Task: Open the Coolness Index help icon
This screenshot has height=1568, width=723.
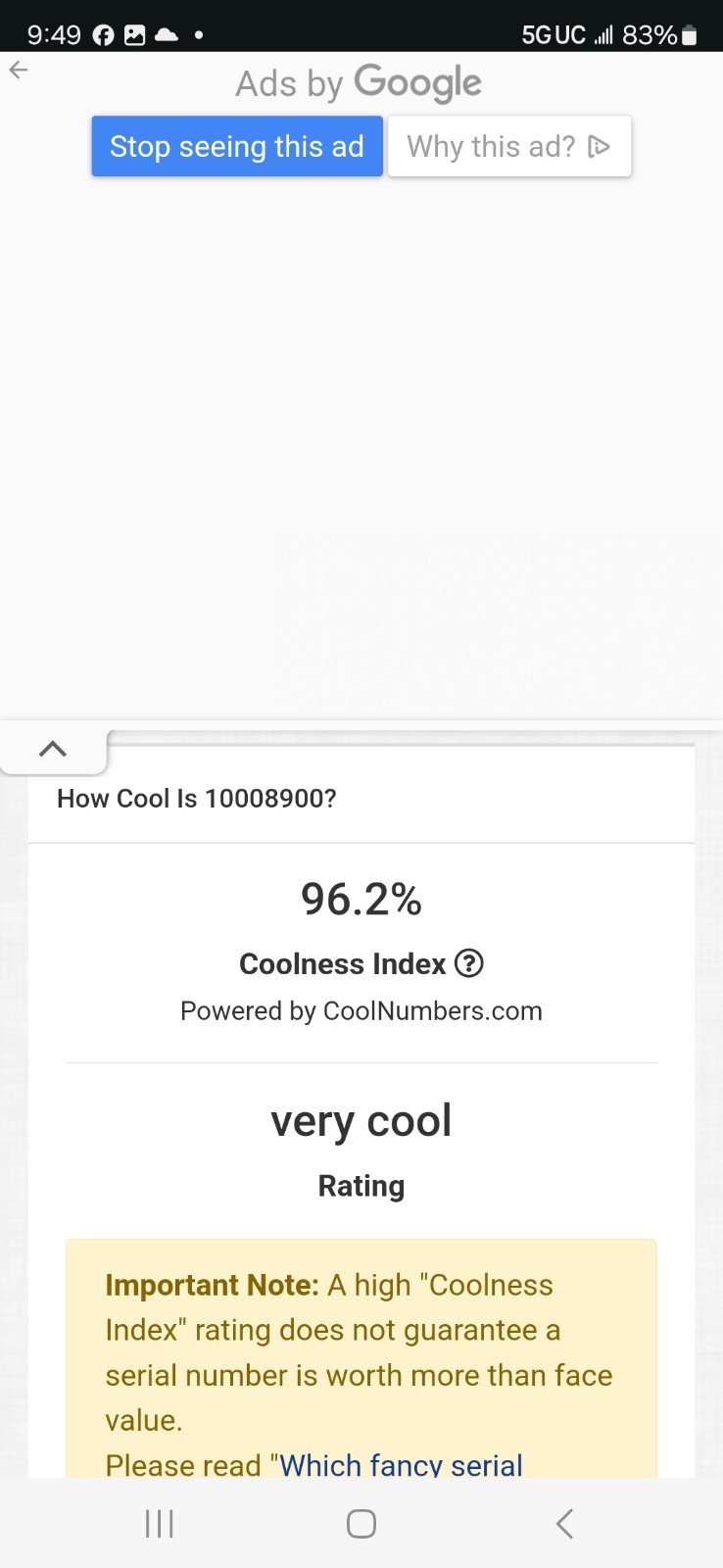Action: [469, 963]
